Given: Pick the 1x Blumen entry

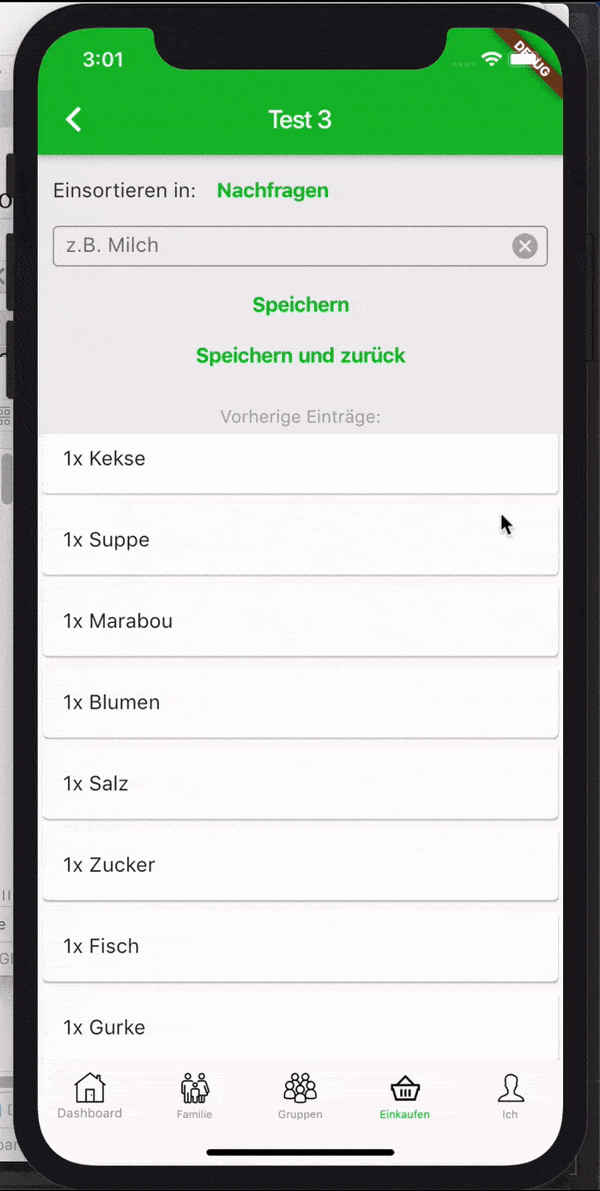Looking at the screenshot, I should tap(300, 702).
